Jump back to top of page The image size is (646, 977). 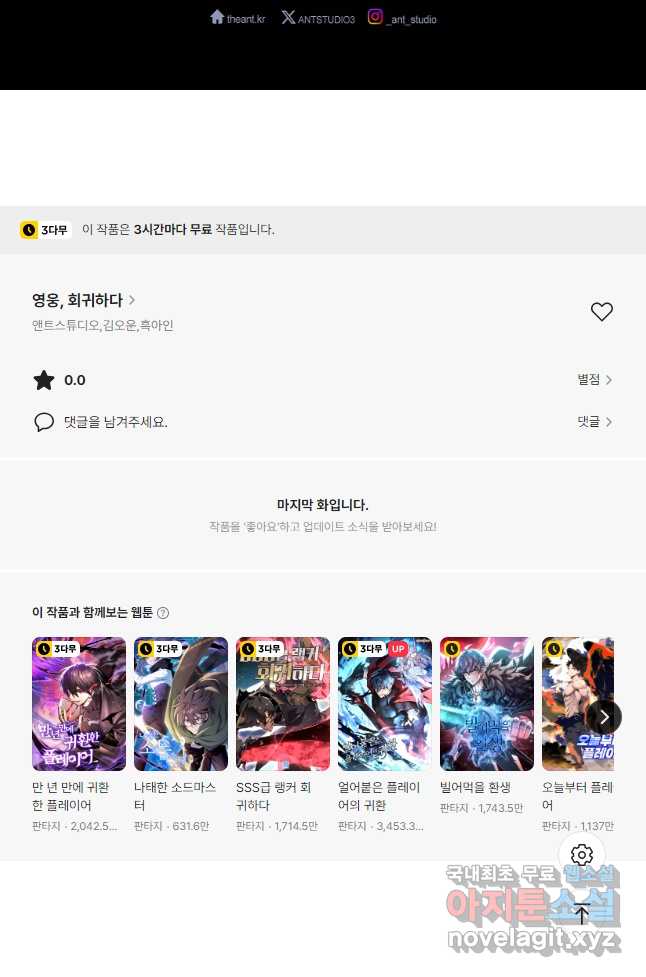pos(582,912)
